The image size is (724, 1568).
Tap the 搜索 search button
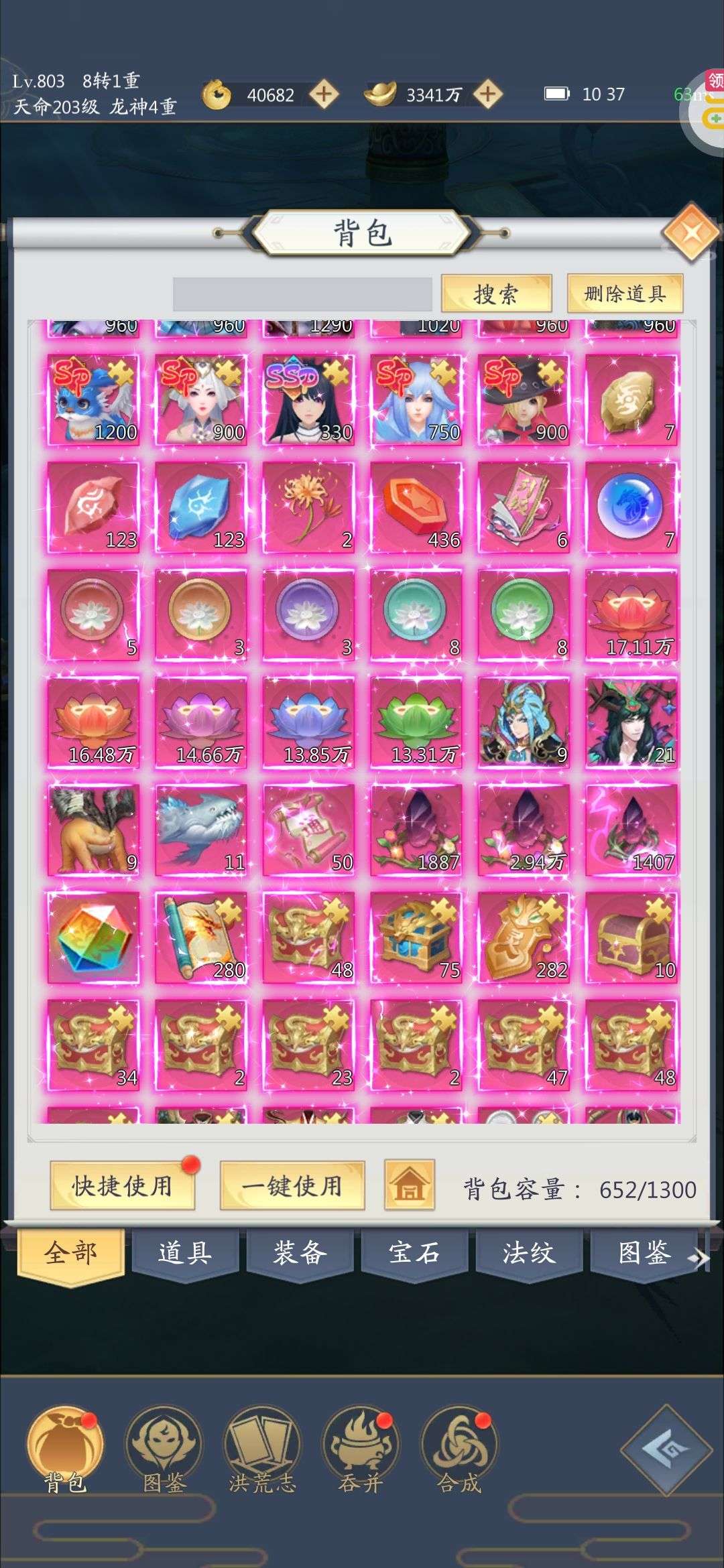pyautogui.click(x=496, y=294)
